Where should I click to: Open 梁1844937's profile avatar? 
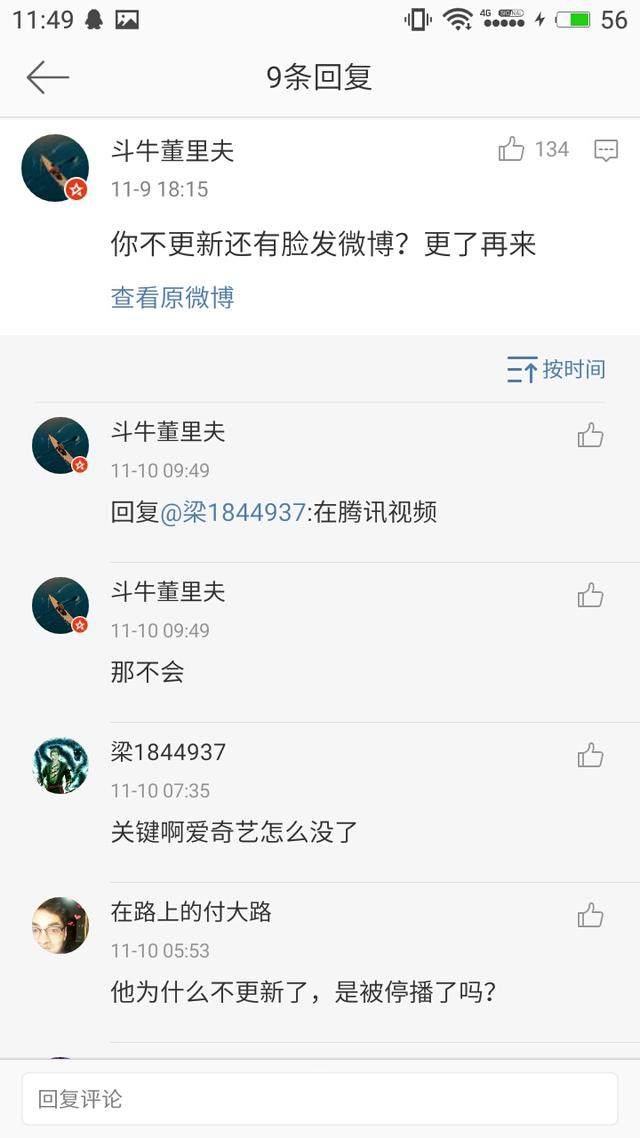tap(61, 766)
